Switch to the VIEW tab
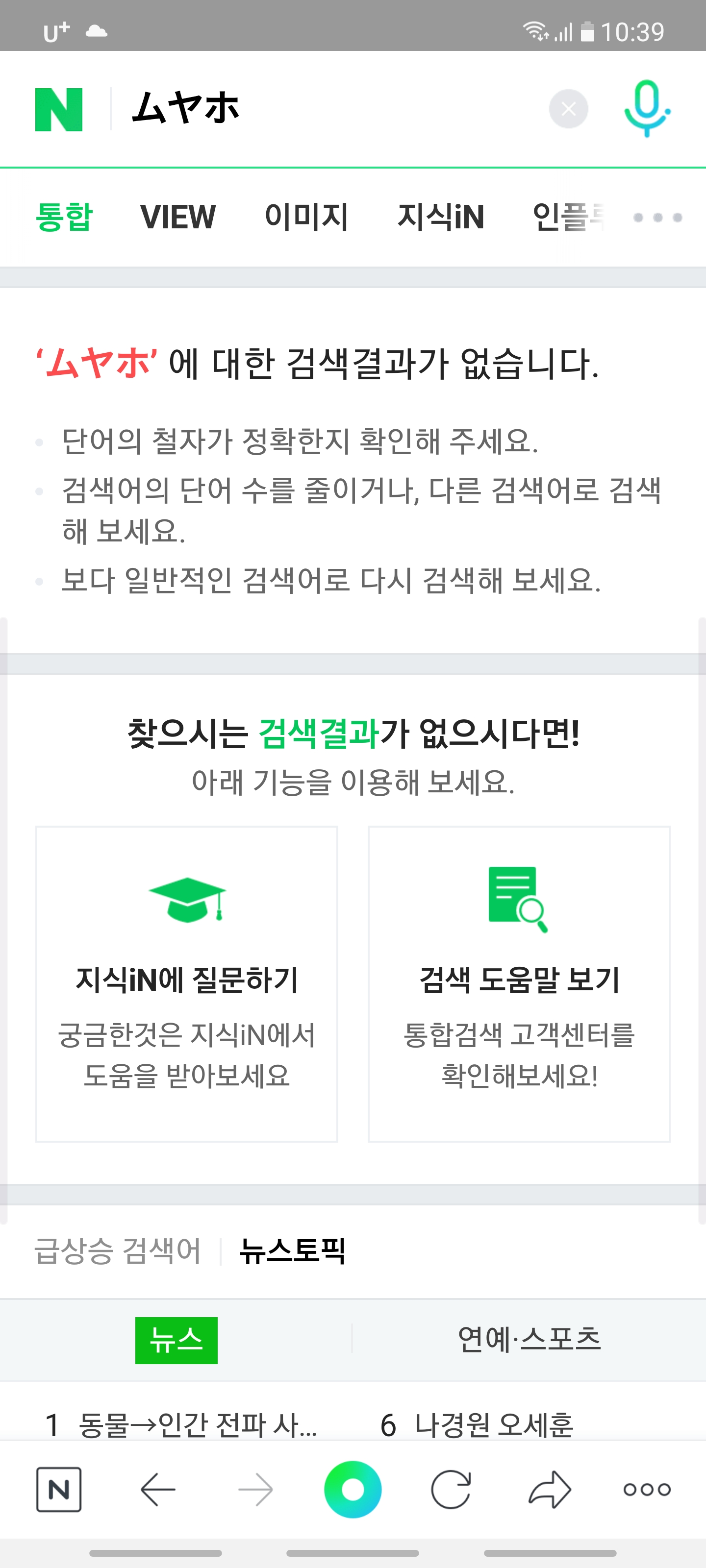The image size is (706, 1568). pos(178,217)
